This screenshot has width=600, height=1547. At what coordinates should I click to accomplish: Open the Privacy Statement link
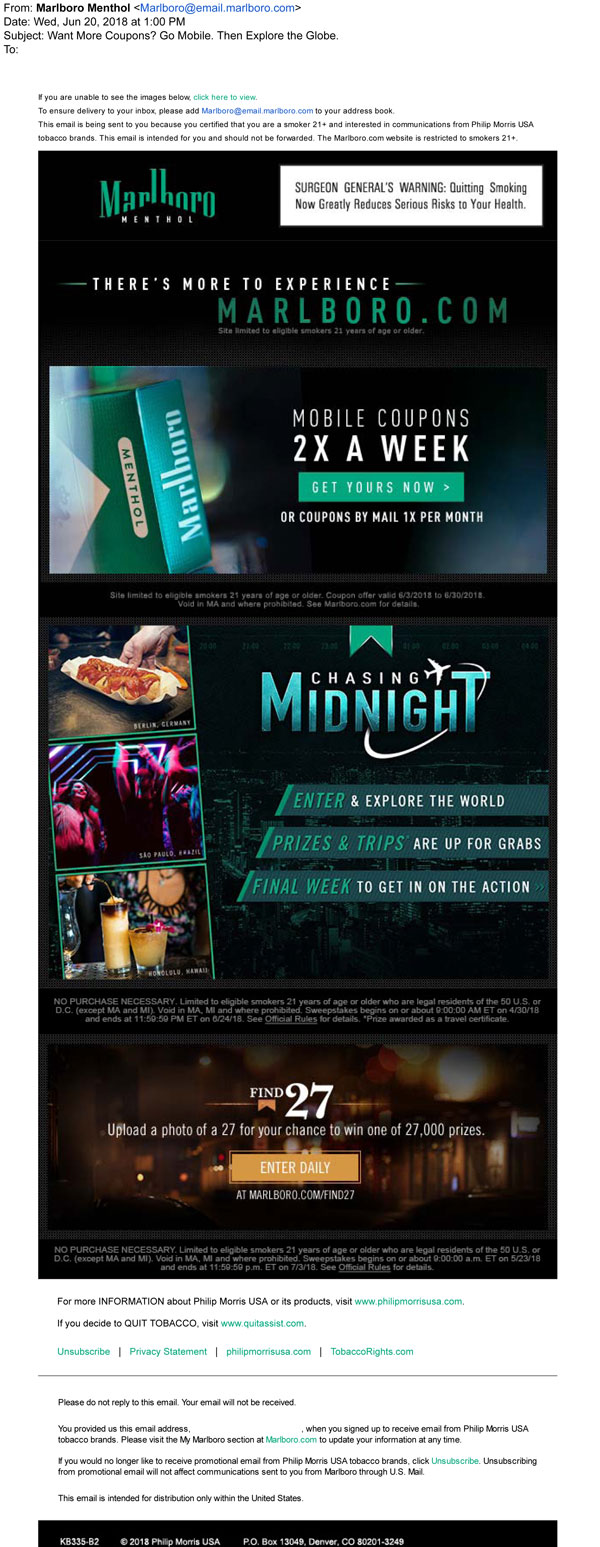point(168,1351)
